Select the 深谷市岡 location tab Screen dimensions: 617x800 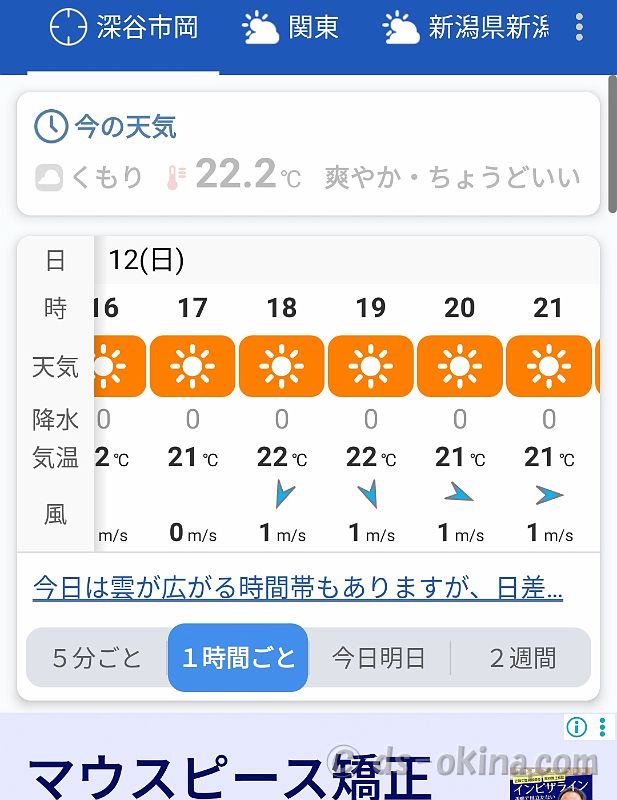pyautogui.click(x=124, y=28)
